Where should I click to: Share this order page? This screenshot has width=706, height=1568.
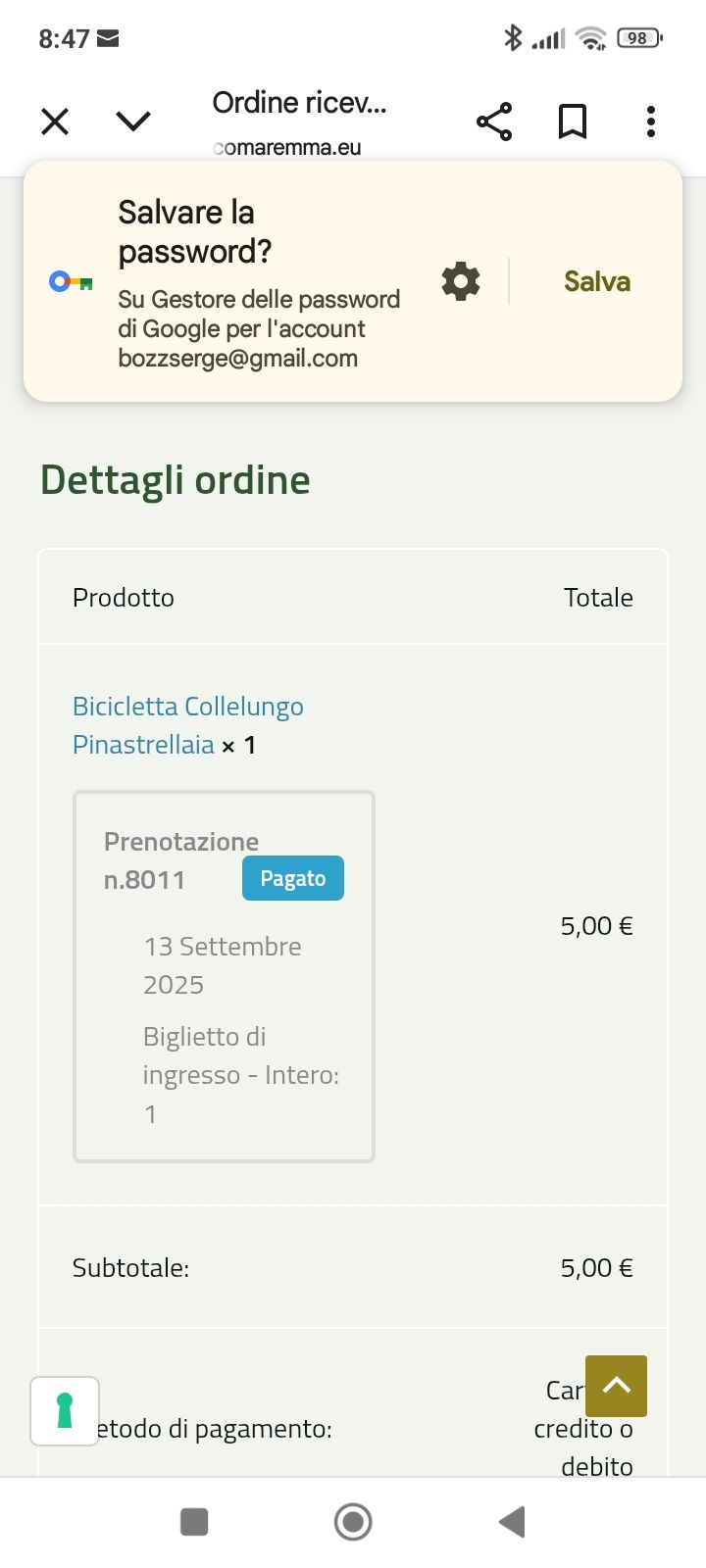point(494,122)
